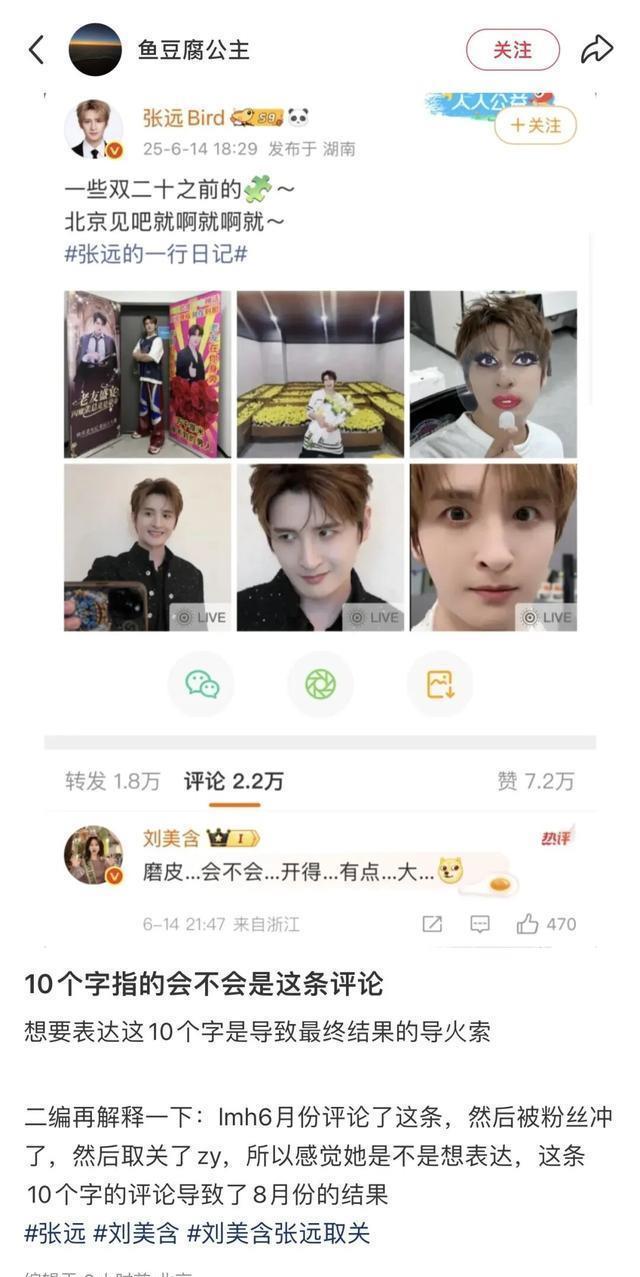
Task: Follow 鱼豆腐公主 with the 关注 button
Action: coord(512,50)
